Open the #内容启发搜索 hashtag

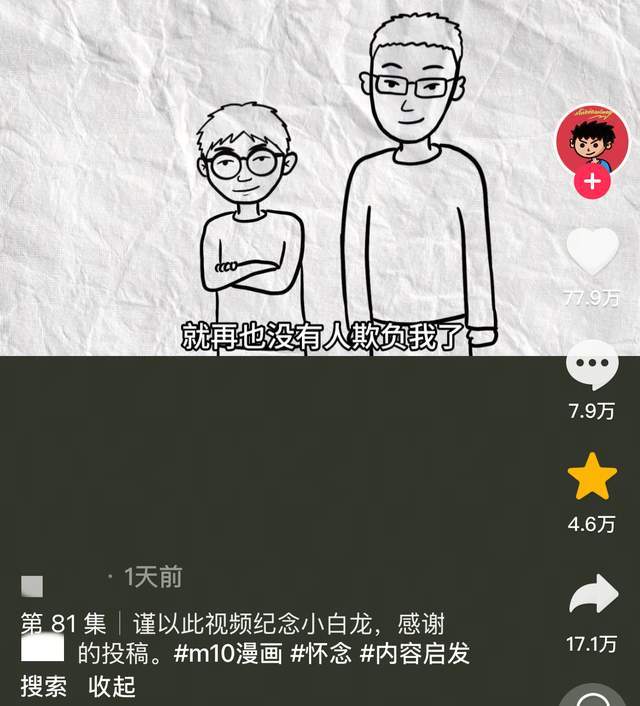click(414, 655)
